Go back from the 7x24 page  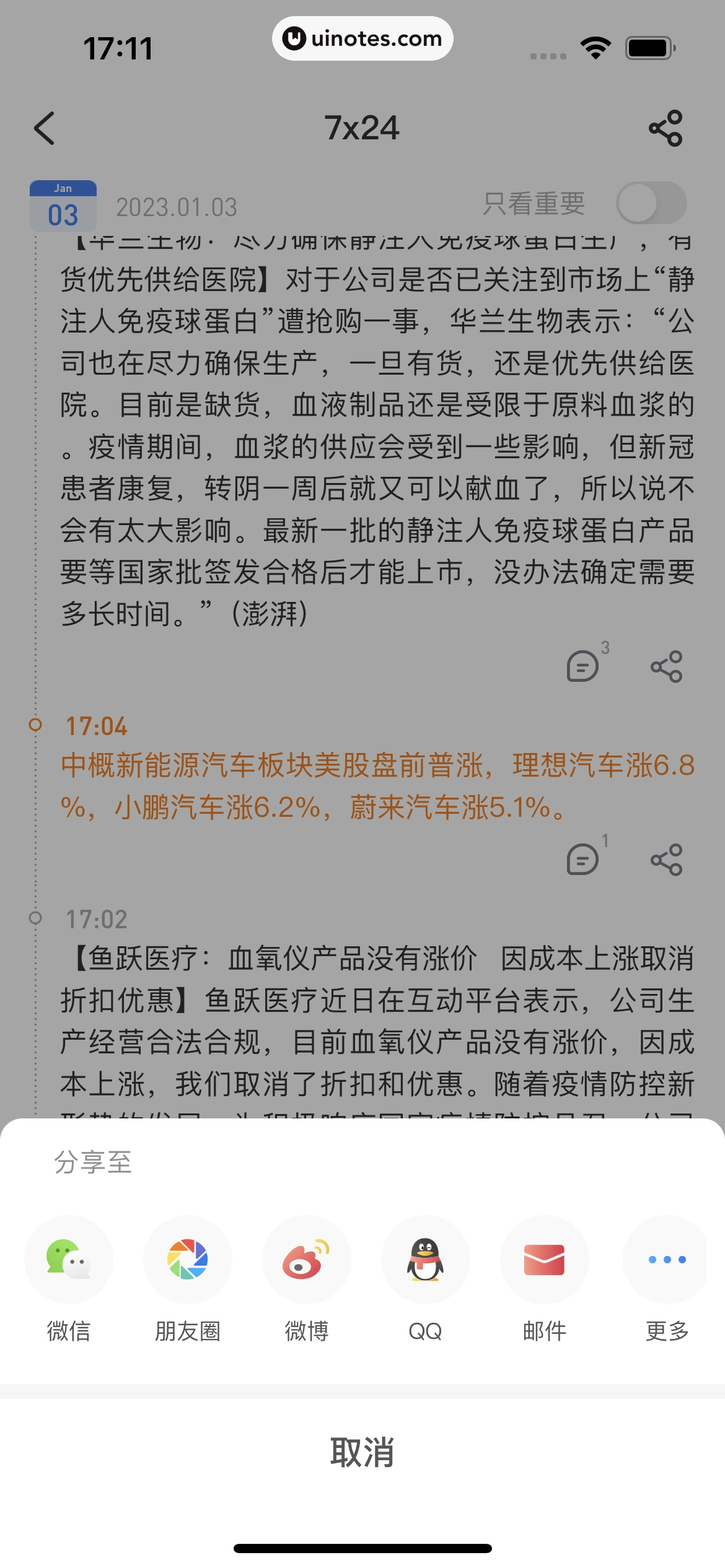[45, 128]
